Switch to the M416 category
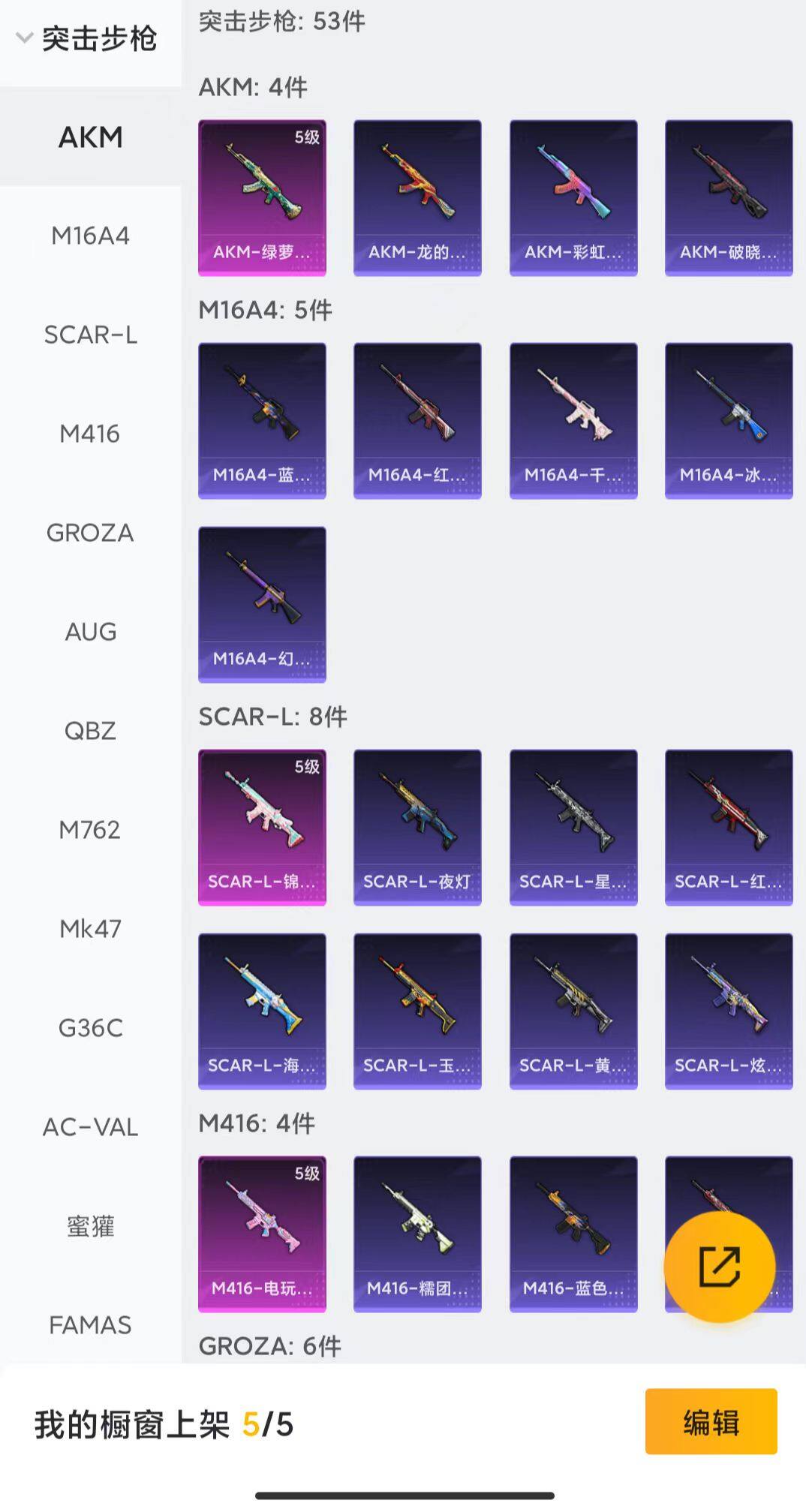806x1512 pixels. [x=90, y=434]
